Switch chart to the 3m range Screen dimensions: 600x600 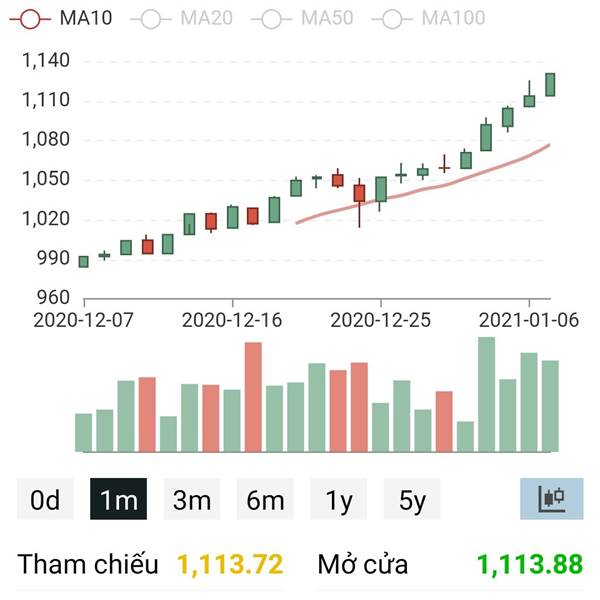click(192, 499)
